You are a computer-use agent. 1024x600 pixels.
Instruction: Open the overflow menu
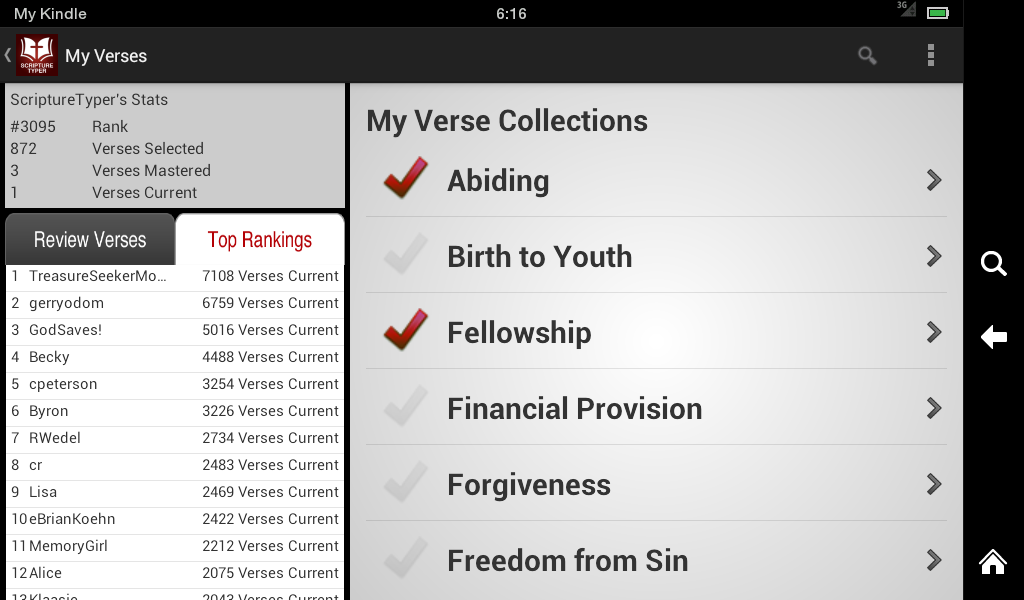(931, 55)
